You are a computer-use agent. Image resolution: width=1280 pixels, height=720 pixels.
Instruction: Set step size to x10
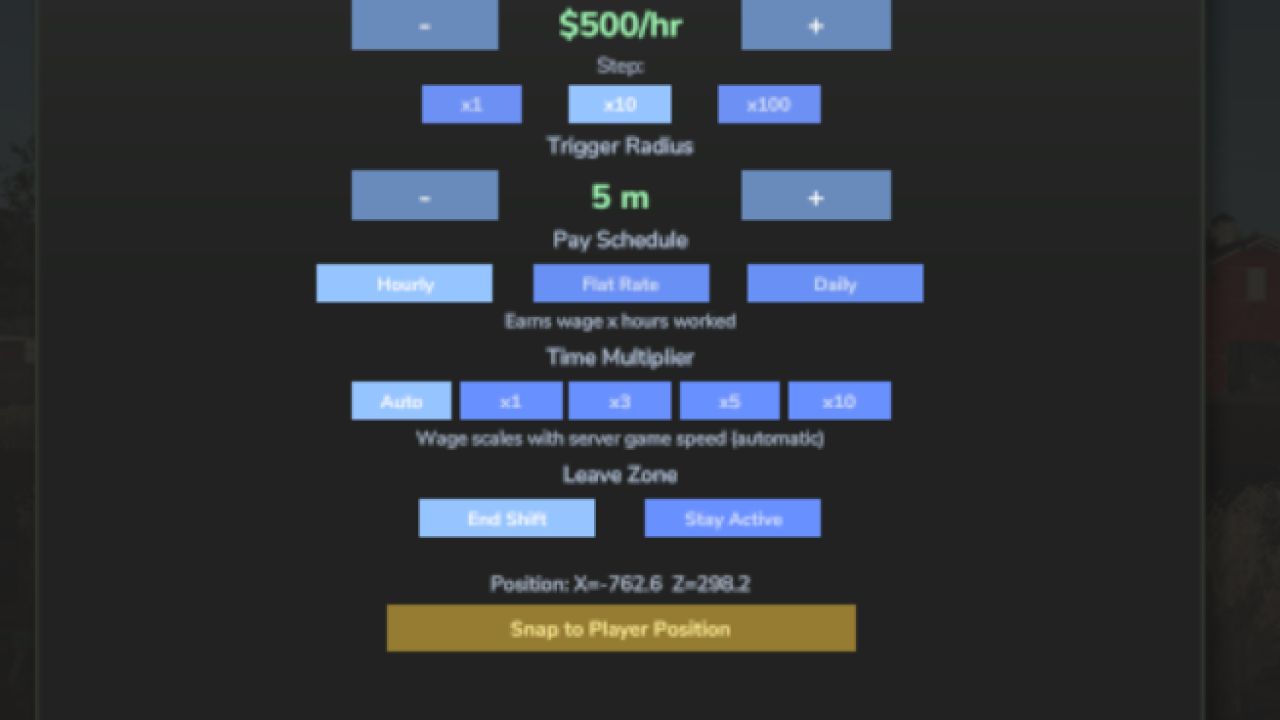[x=619, y=104]
